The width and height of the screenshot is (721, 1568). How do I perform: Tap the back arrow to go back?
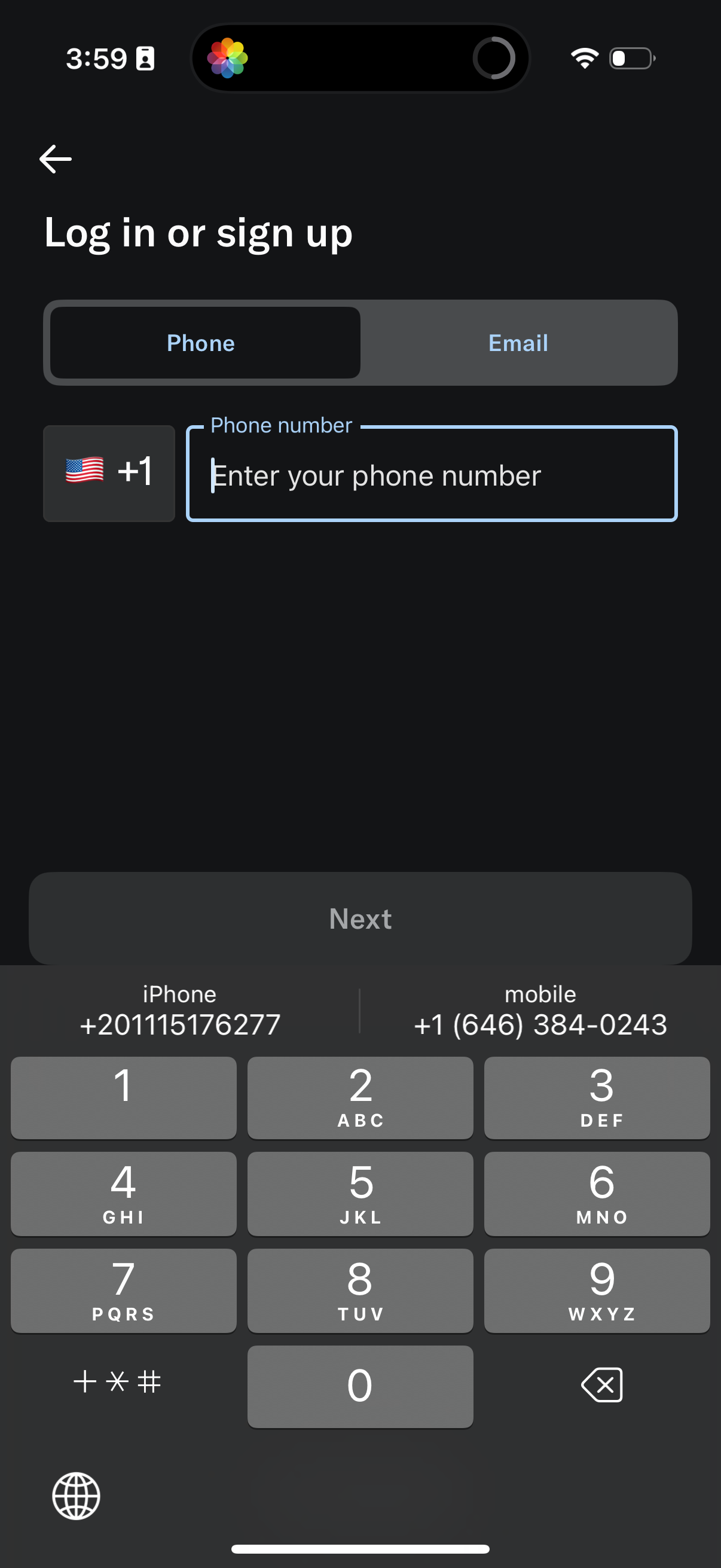point(56,159)
